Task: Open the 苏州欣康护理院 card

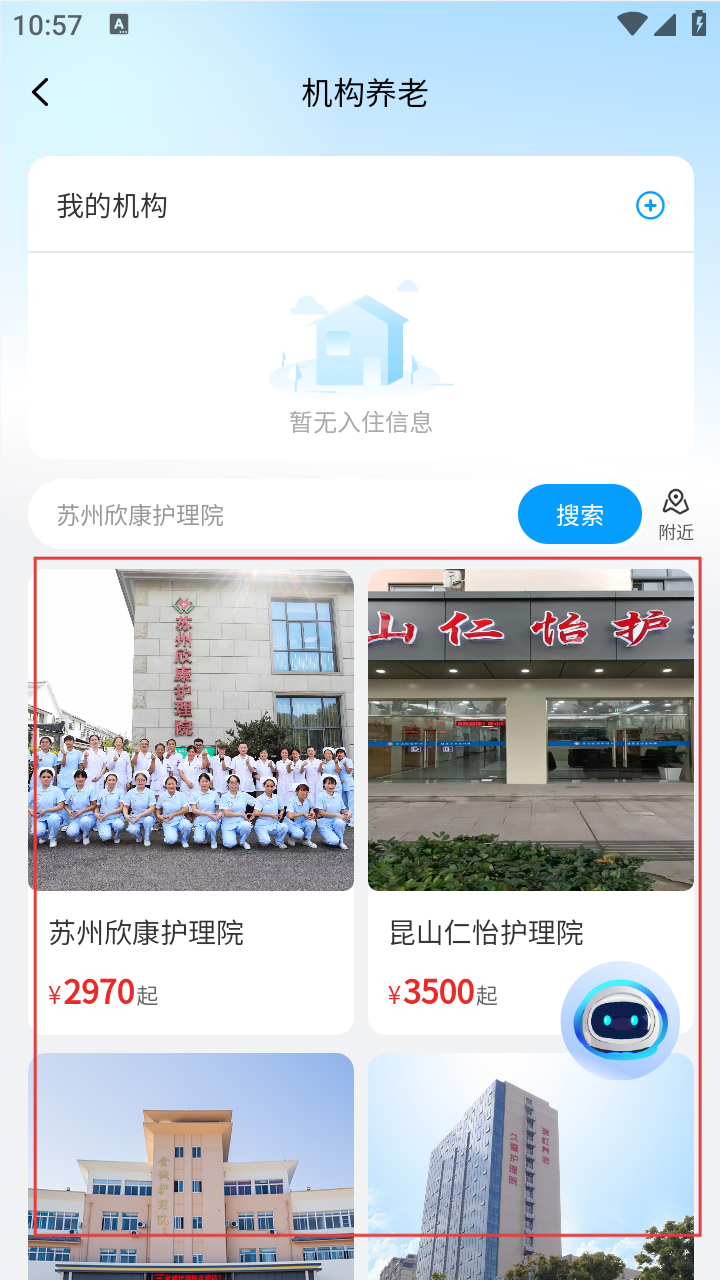Action: tap(191, 800)
